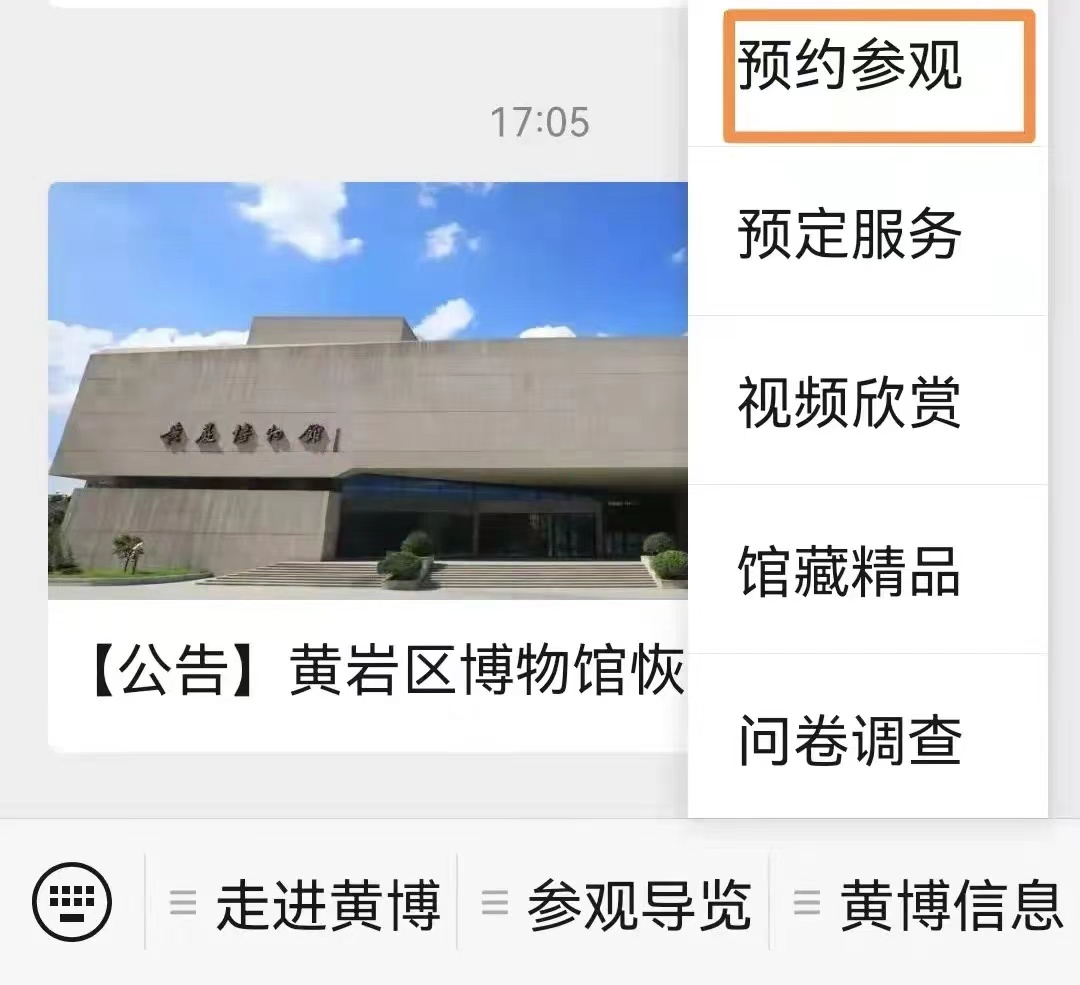Switch to keyboard input mode

point(72,903)
